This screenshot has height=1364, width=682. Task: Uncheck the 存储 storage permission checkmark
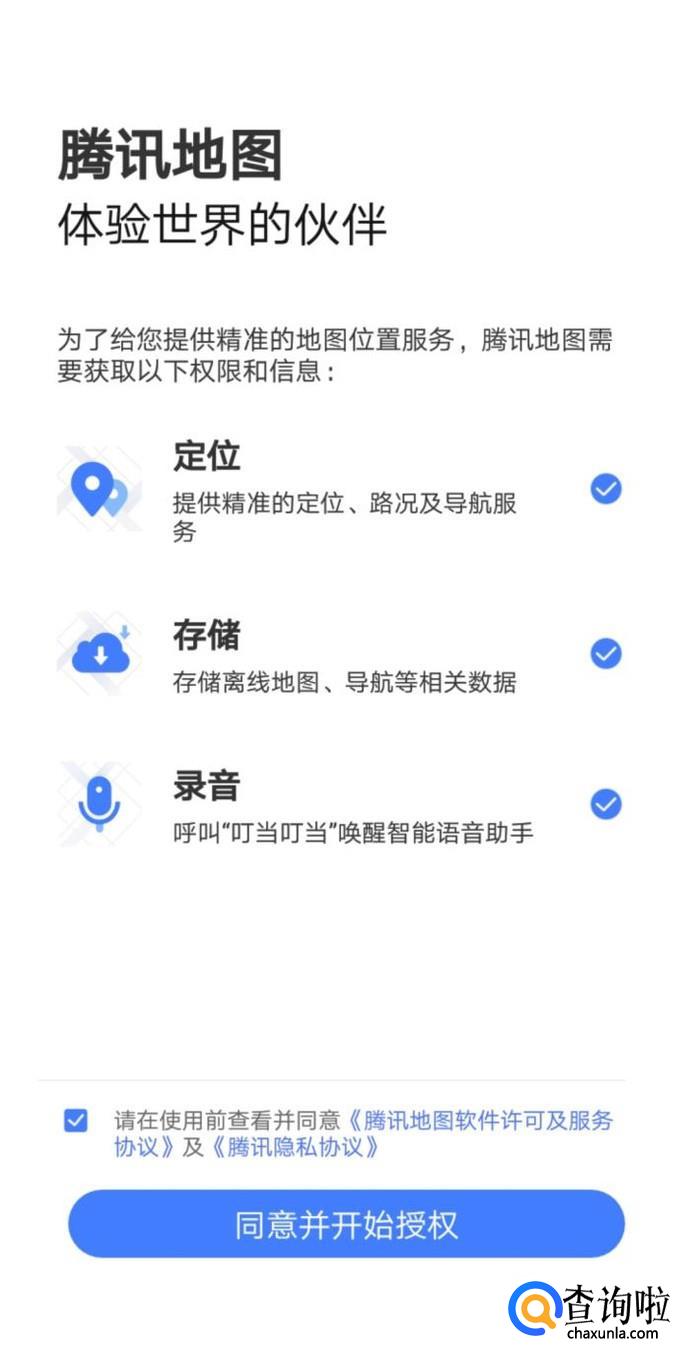(x=606, y=654)
